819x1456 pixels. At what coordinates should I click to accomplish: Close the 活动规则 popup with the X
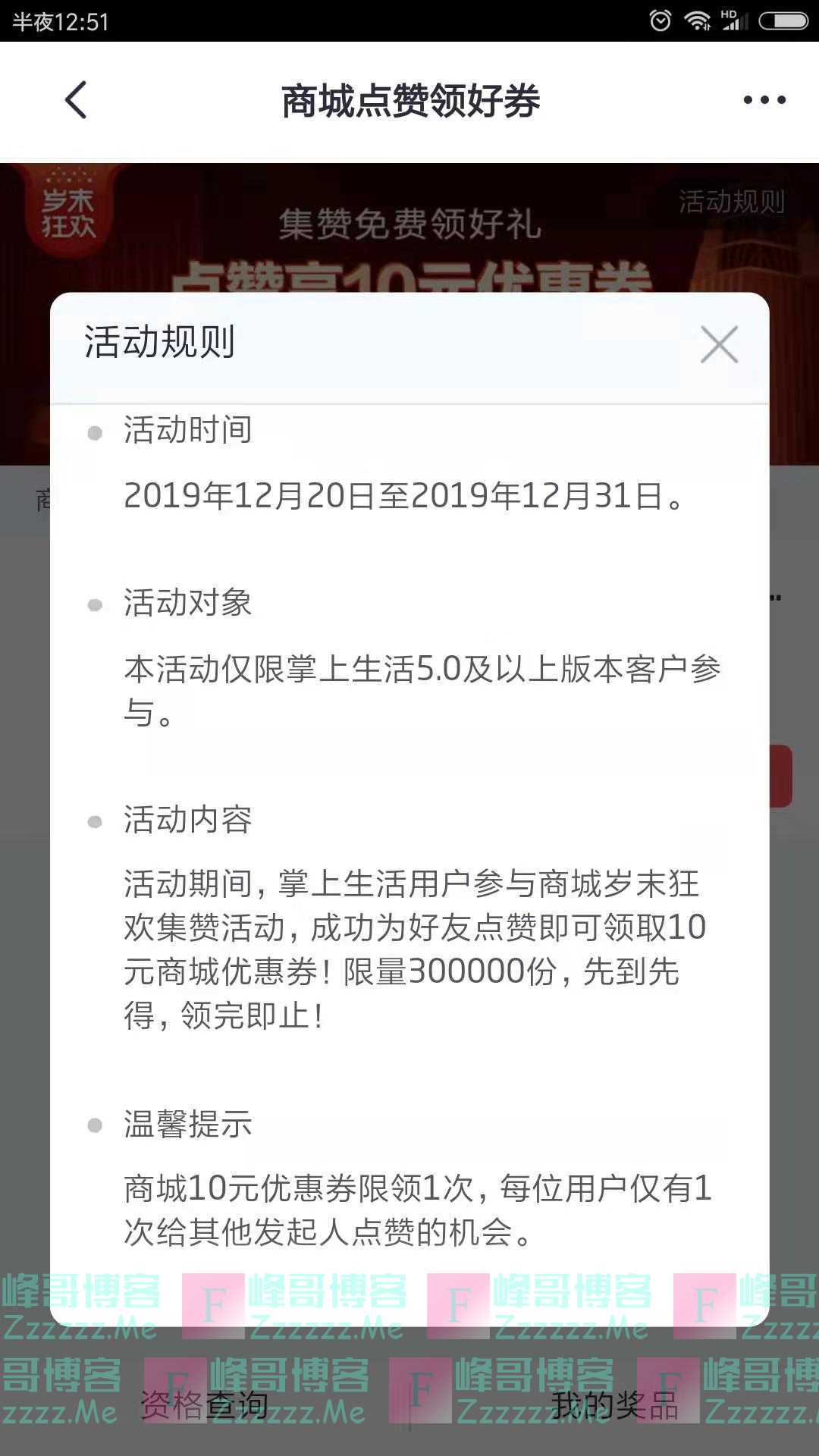coord(718,345)
